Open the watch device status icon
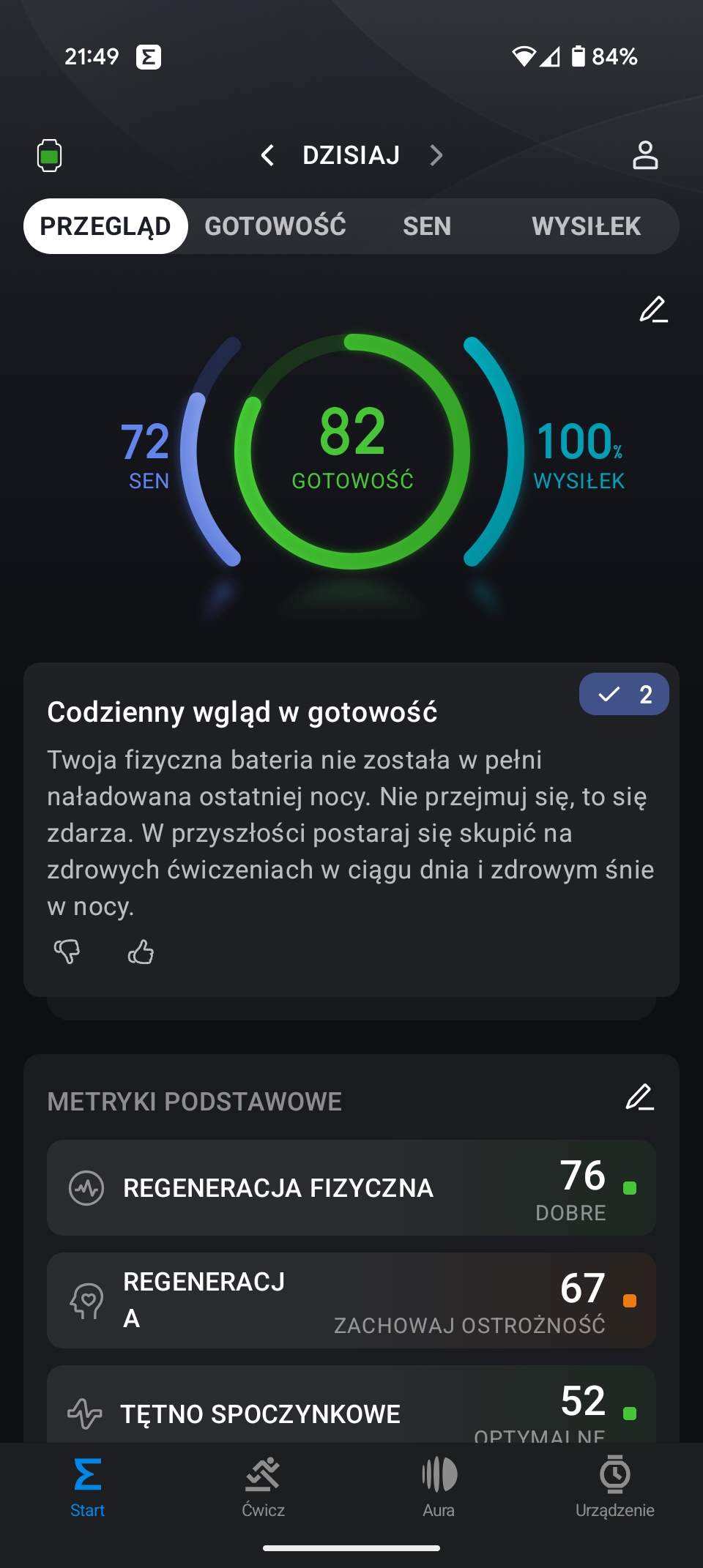The height and width of the screenshot is (1568, 703). [x=49, y=155]
